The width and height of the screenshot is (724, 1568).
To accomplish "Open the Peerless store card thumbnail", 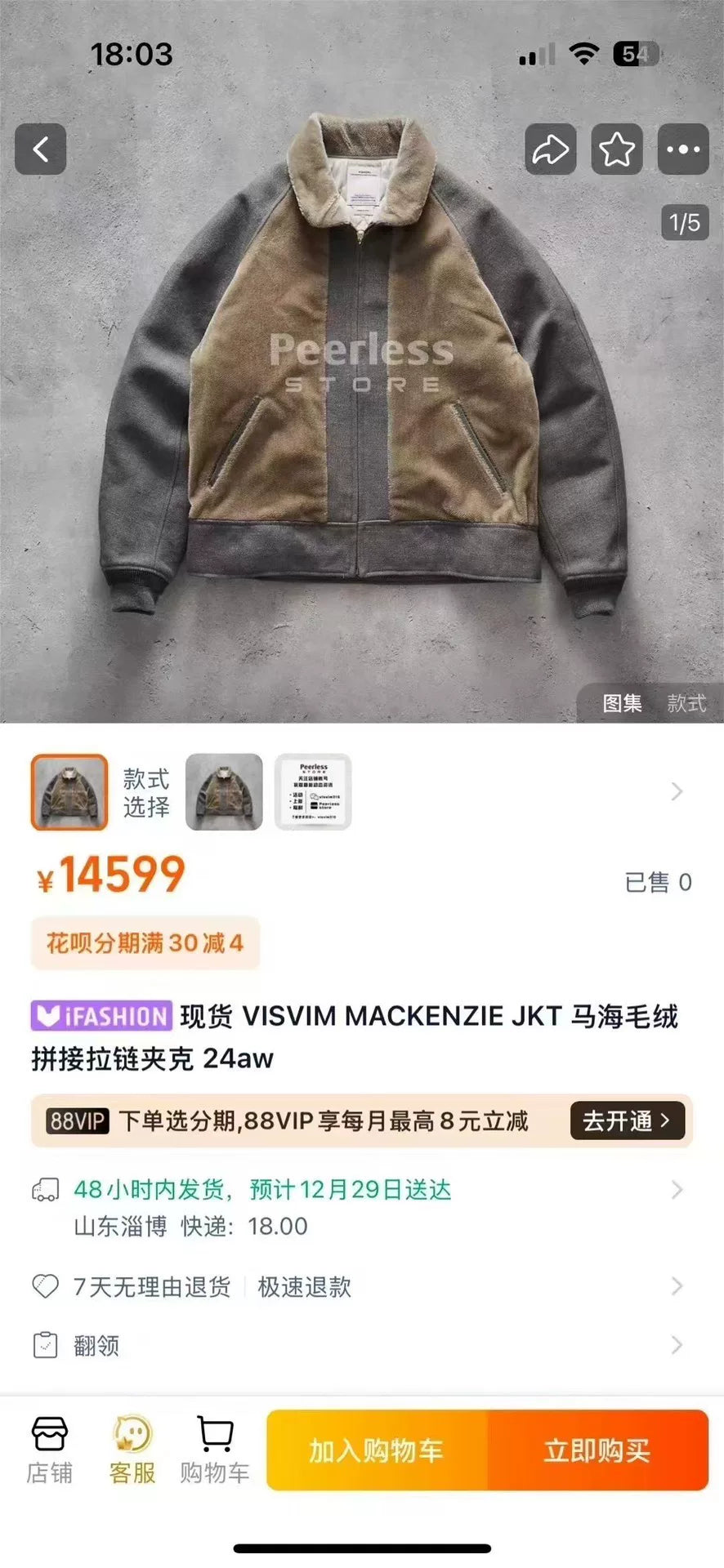I will 314,791.
